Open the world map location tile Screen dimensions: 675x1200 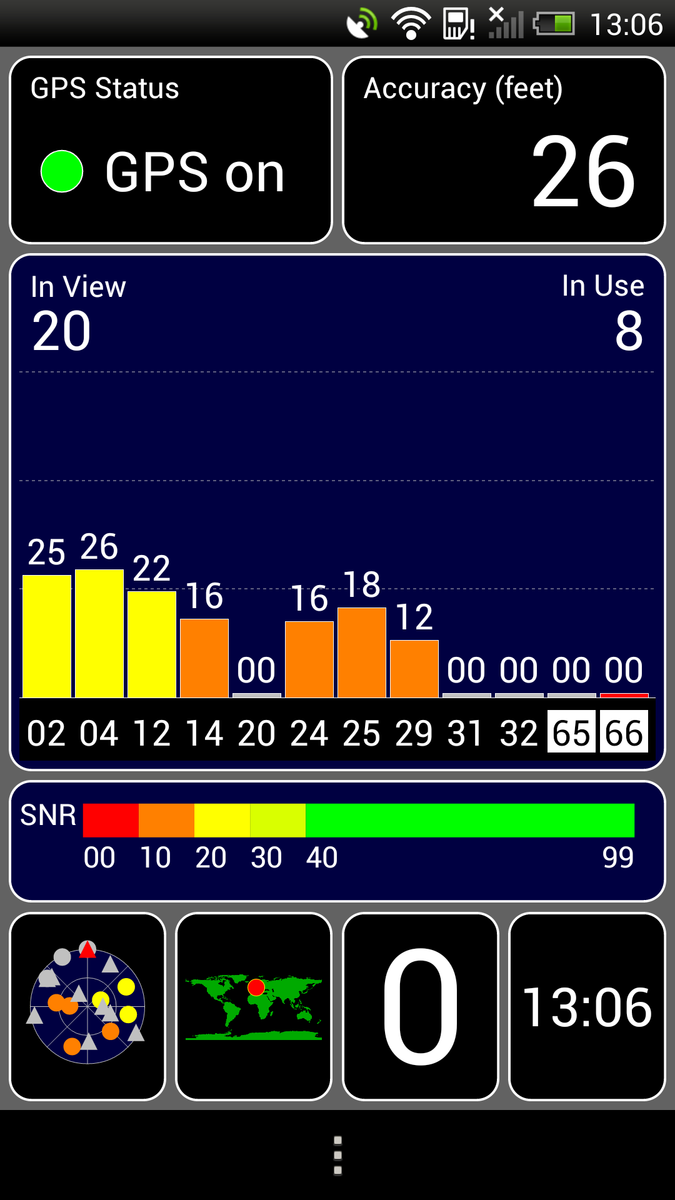[254, 1006]
